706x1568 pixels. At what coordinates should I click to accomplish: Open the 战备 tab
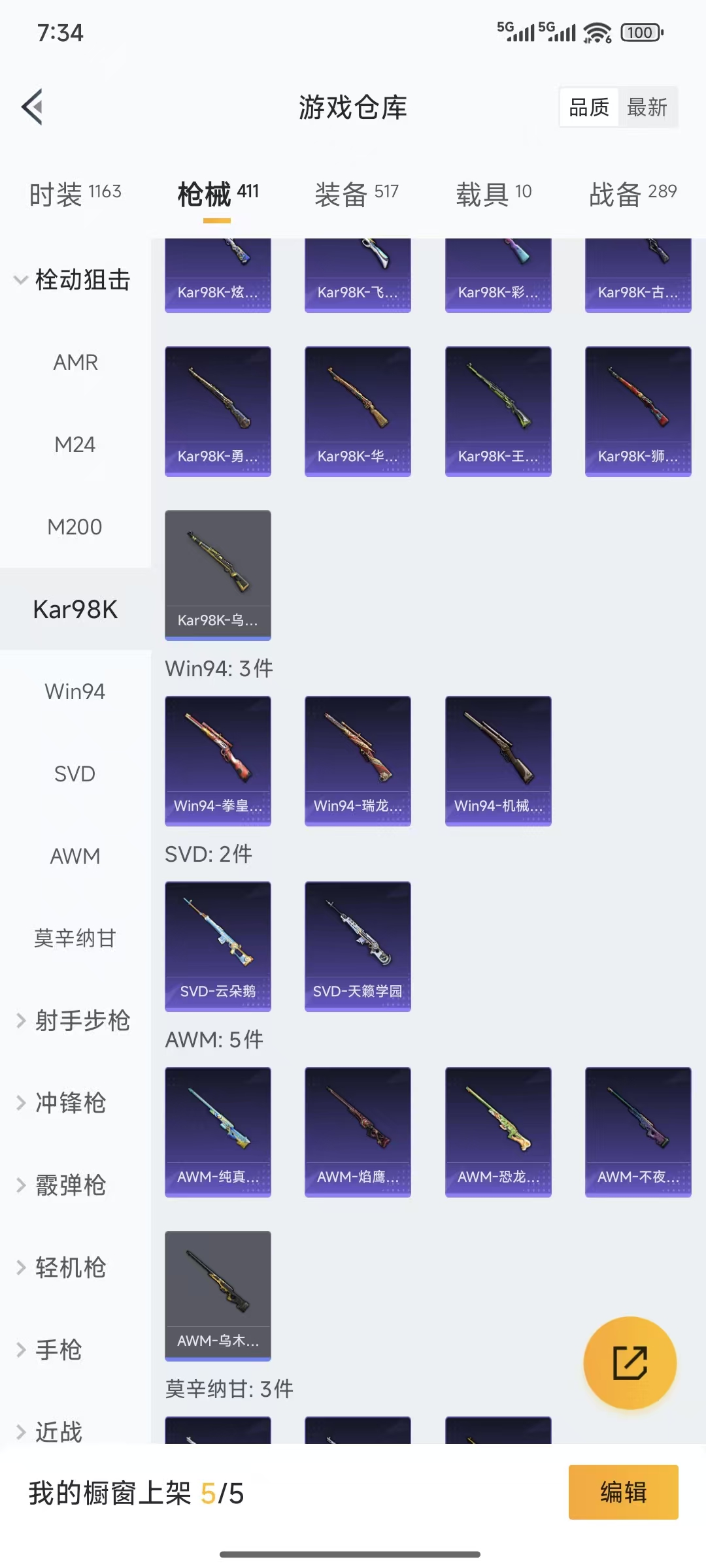click(x=632, y=194)
